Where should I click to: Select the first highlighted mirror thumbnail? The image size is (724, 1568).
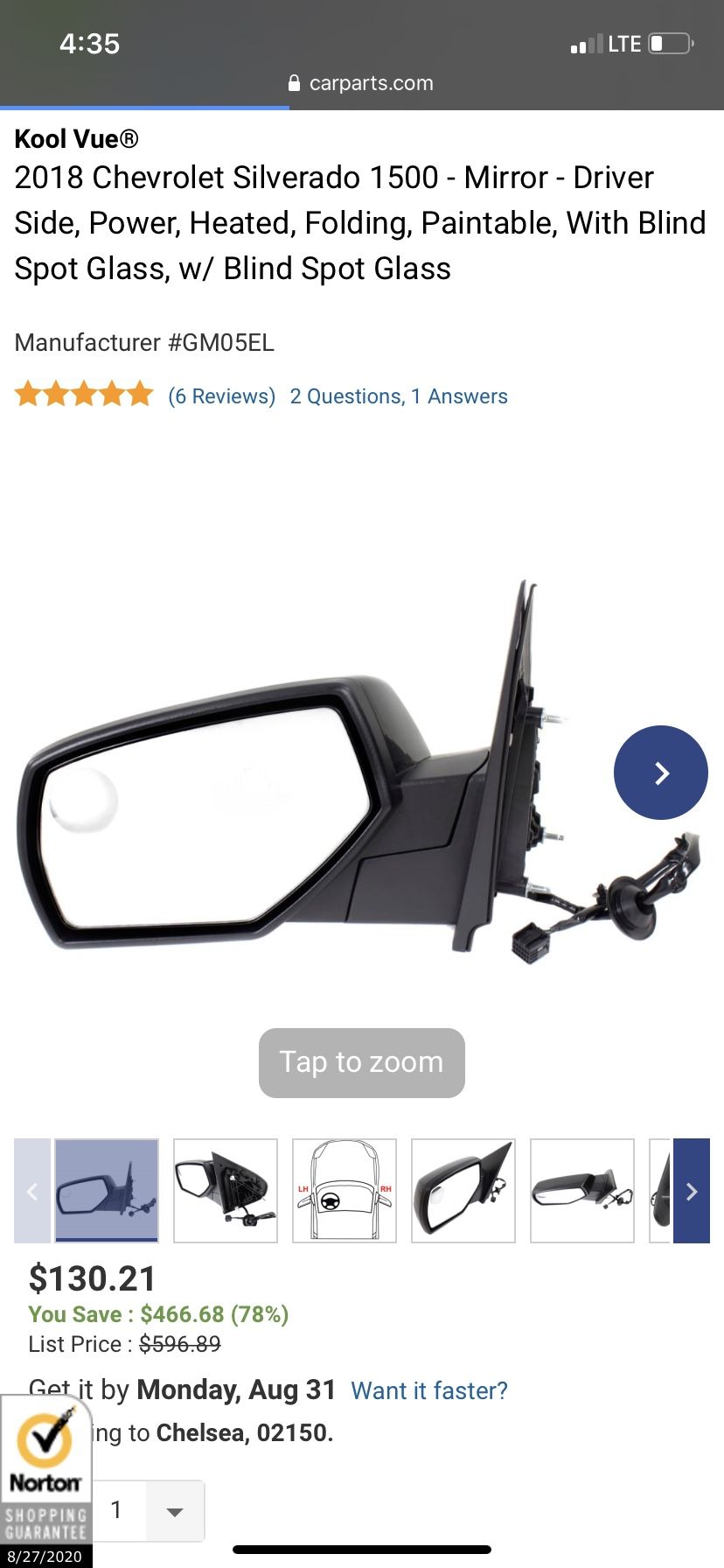click(x=107, y=1190)
